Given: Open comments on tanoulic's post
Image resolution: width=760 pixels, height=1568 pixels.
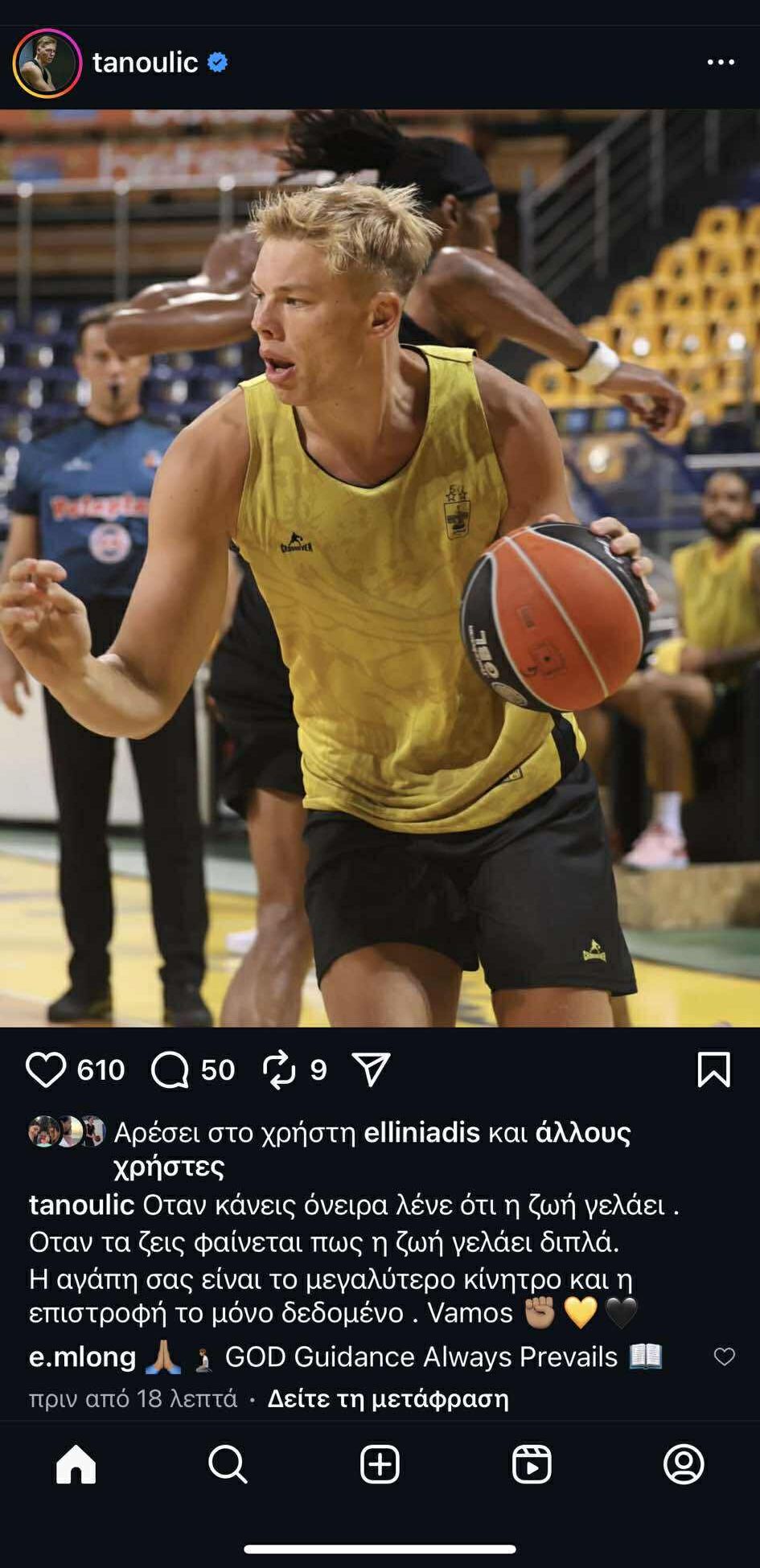Looking at the screenshot, I should [x=170, y=1070].
